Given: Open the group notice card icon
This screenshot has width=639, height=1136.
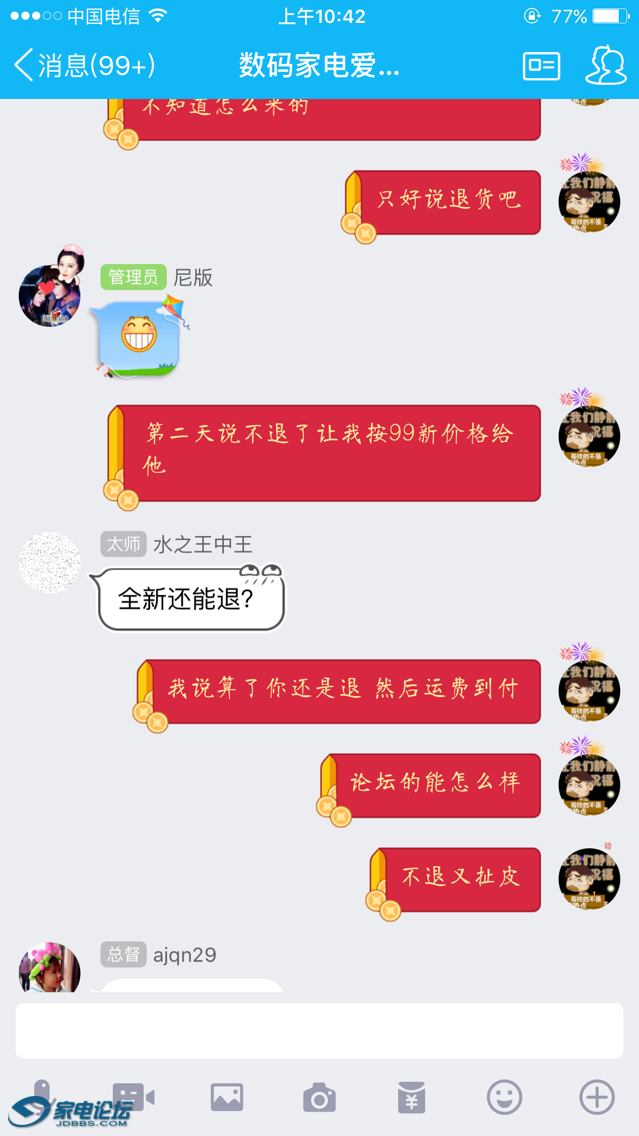Looking at the screenshot, I should pos(541,66).
